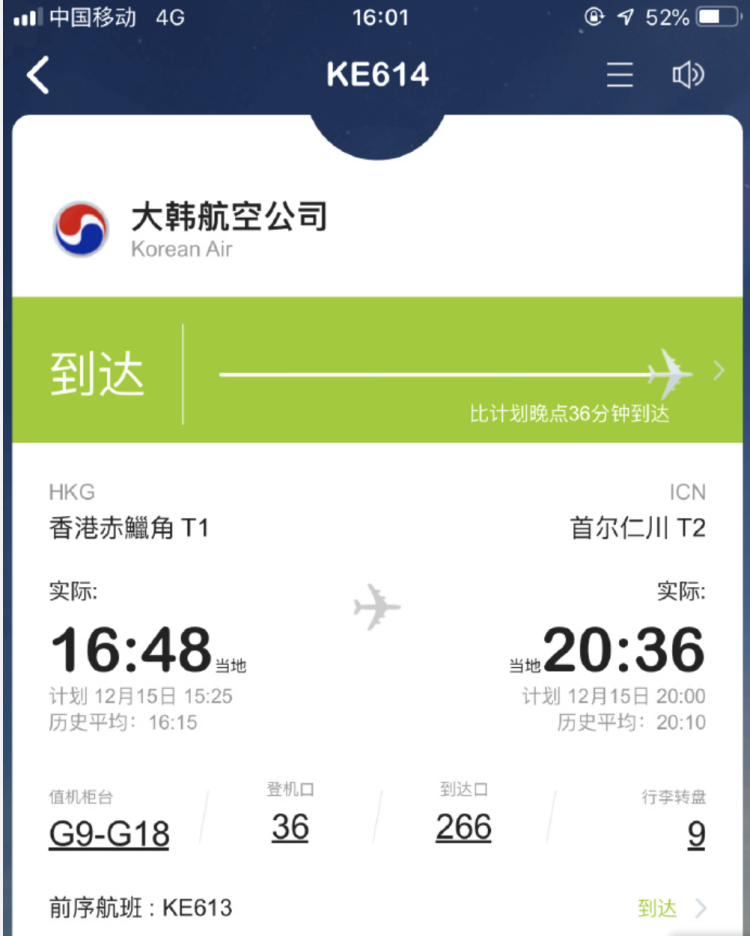
Task: Go back using the top-left arrow
Action: point(38,75)
